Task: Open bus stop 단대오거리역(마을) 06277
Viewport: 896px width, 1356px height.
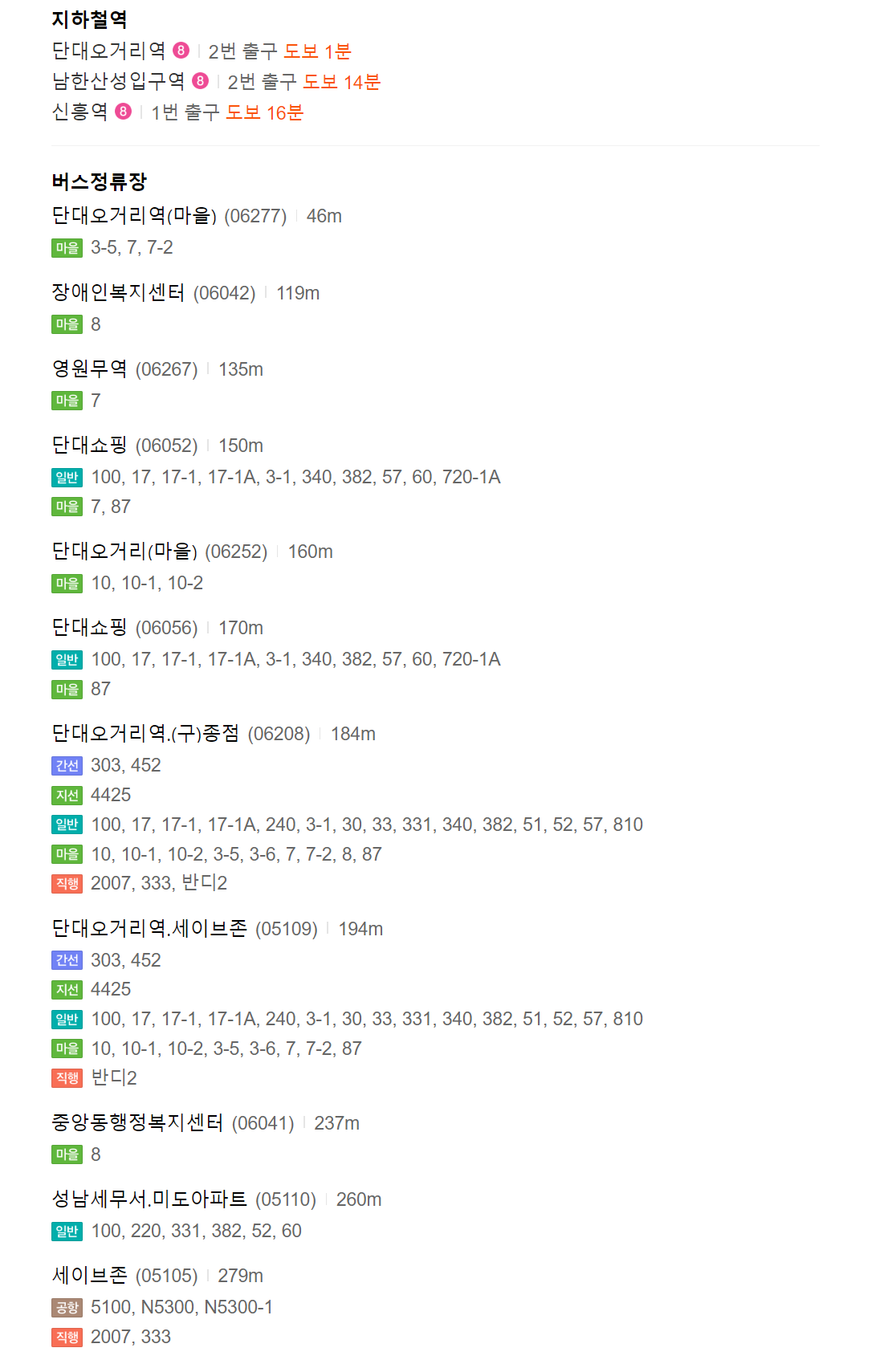Action: point(134,216)
